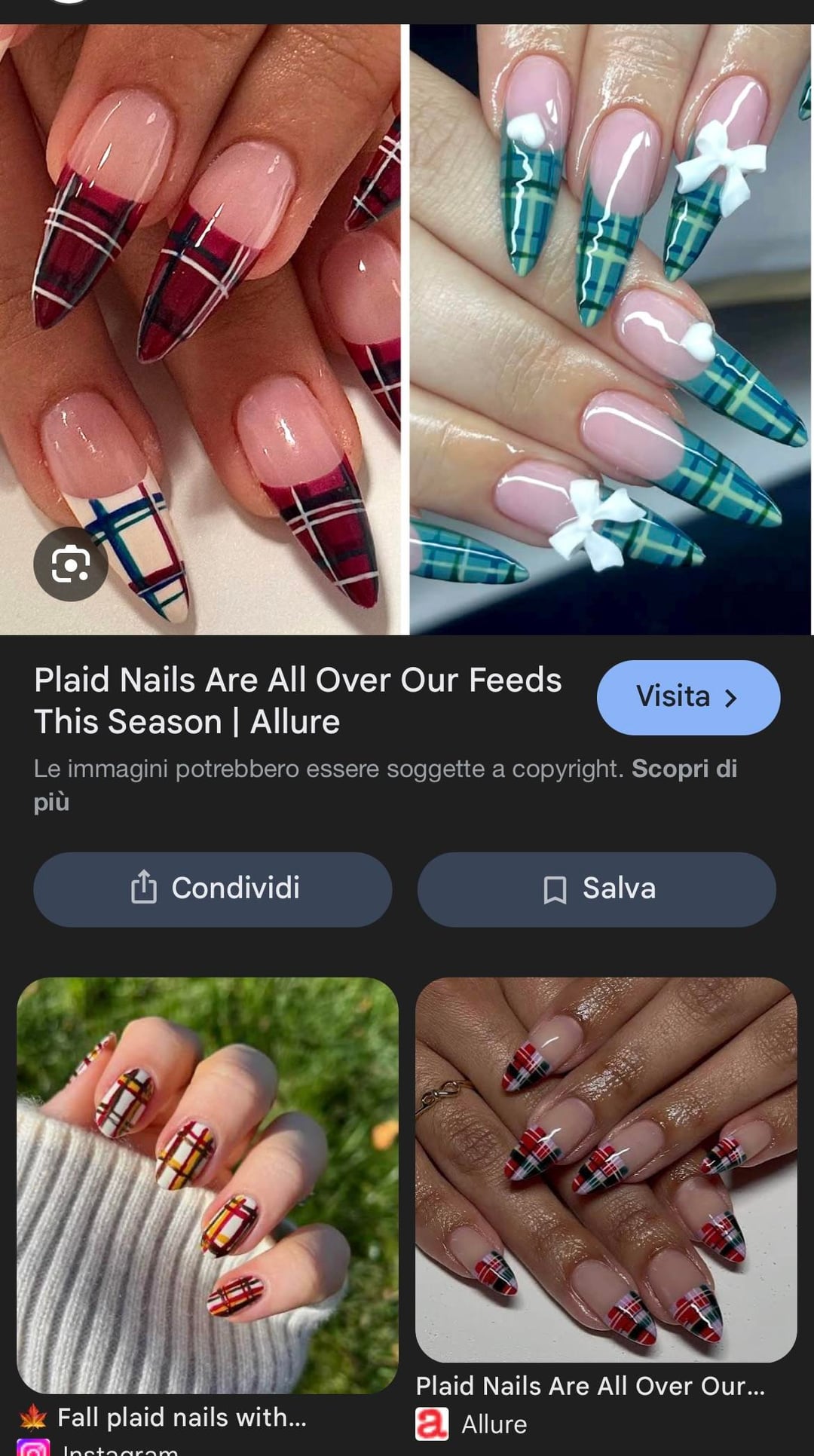Open the Allure red plaid nails result
Image resolution: width=814 pixels, height=1456 pixels.
[606, 1170]
